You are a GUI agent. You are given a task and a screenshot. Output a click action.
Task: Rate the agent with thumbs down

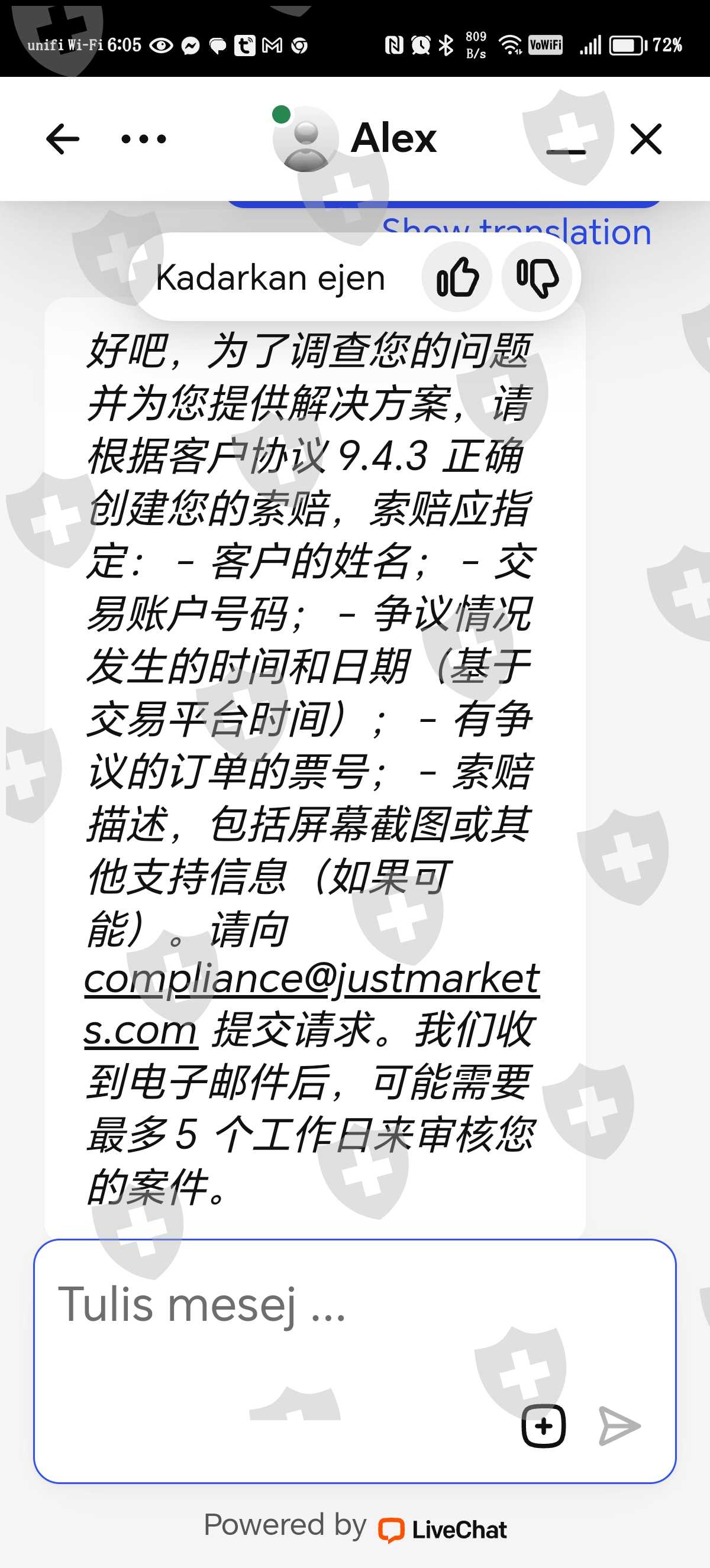[537, 277]
